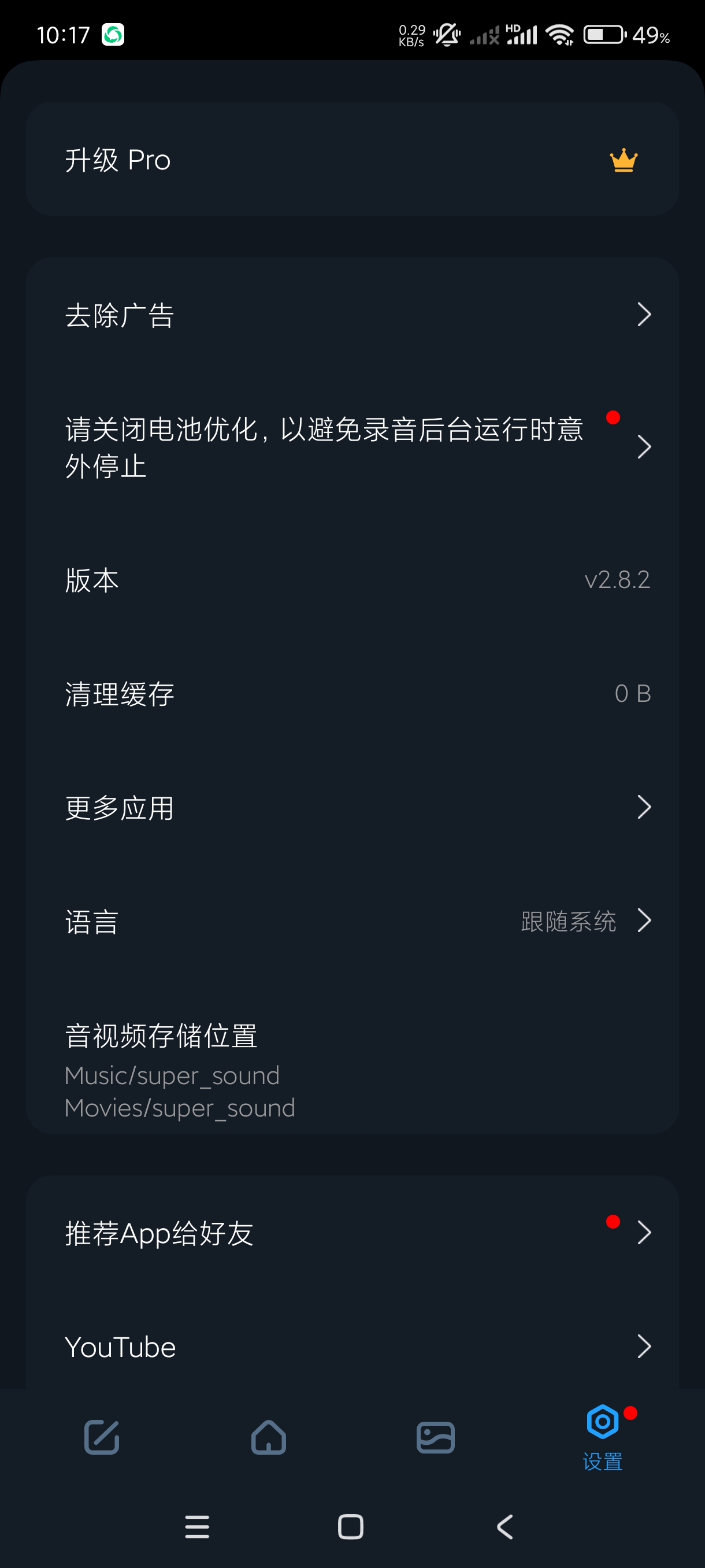Open 推荐App给好友 recommend app row
The height and width of the screenshot is (1568, 705).
tap(351, 1233)
